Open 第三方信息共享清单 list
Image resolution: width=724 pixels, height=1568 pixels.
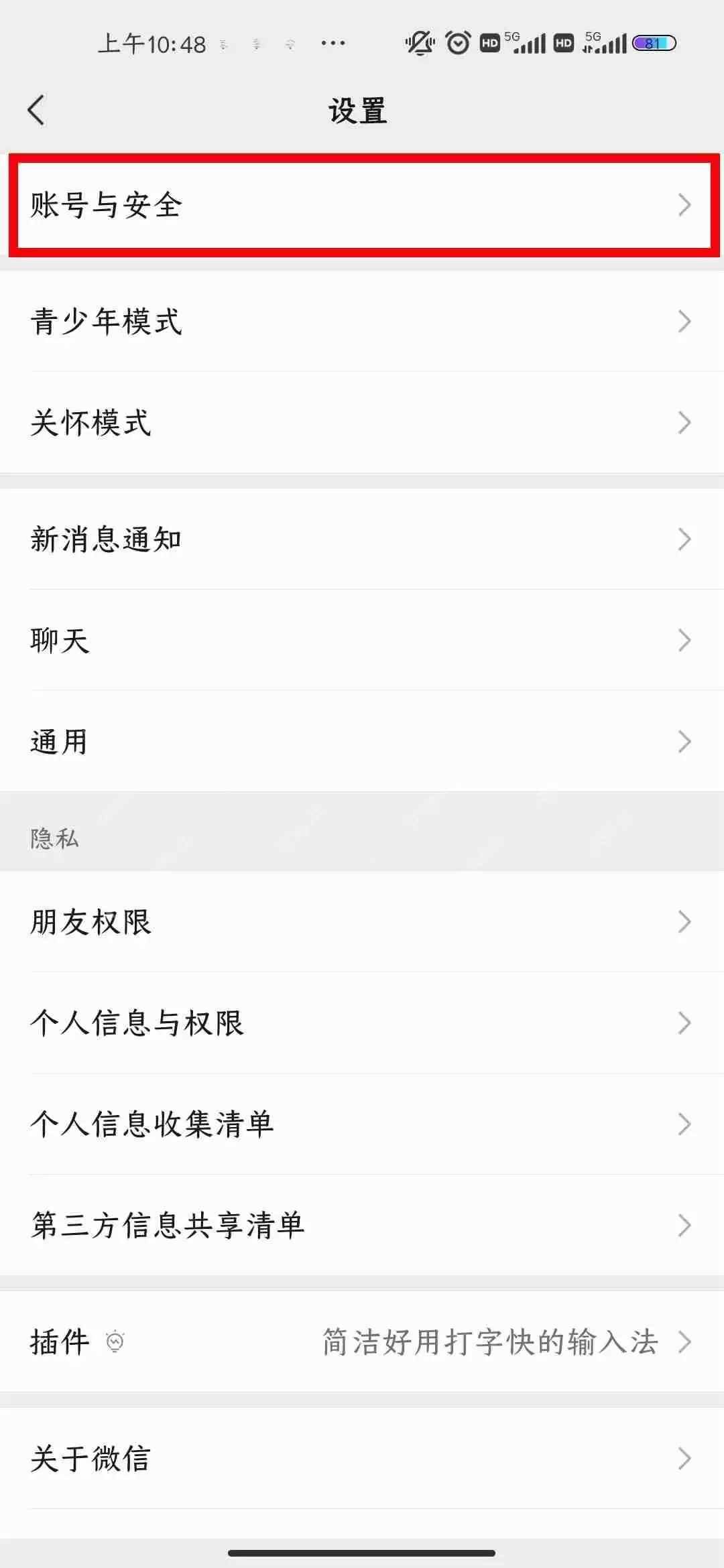[x=362, y=1225]
